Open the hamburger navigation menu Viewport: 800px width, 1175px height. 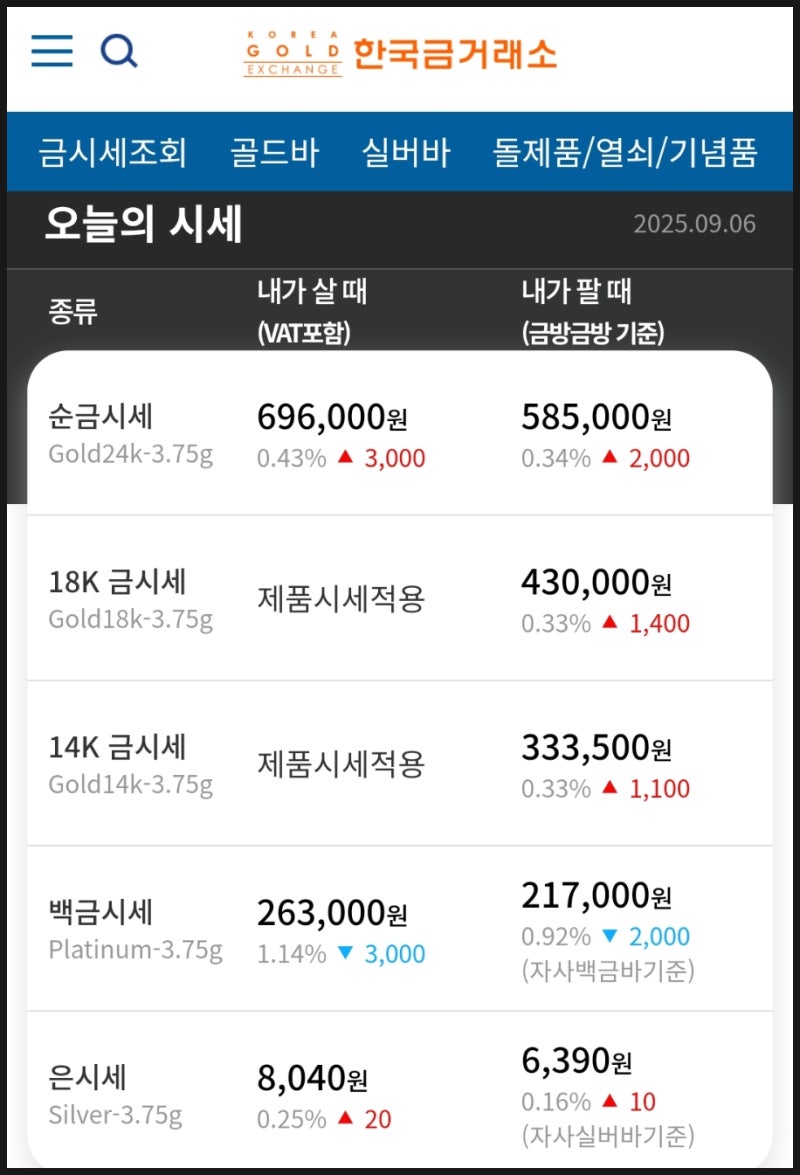click(50, 50)
